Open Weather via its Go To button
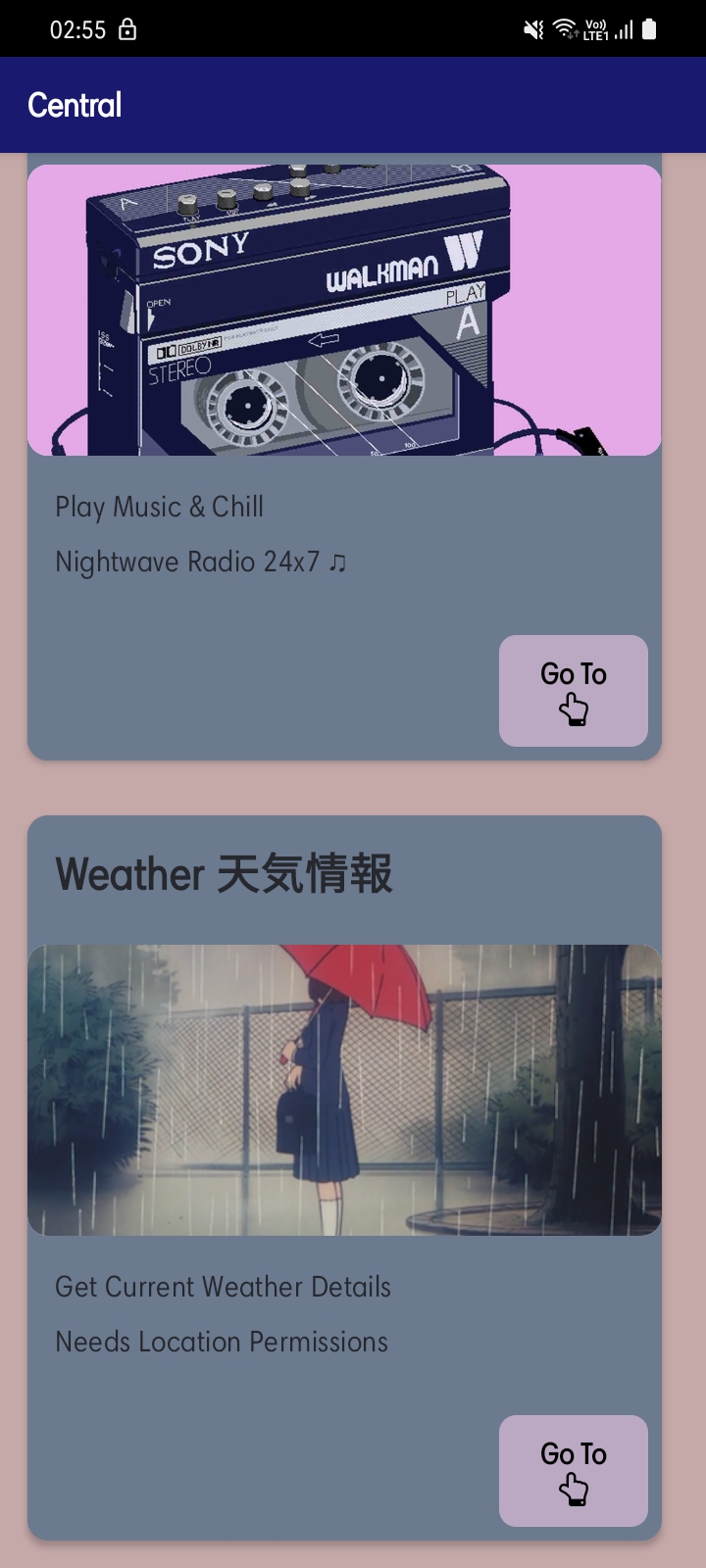The height and width of the screenshot is (1568, 706). coord(574,1471)
